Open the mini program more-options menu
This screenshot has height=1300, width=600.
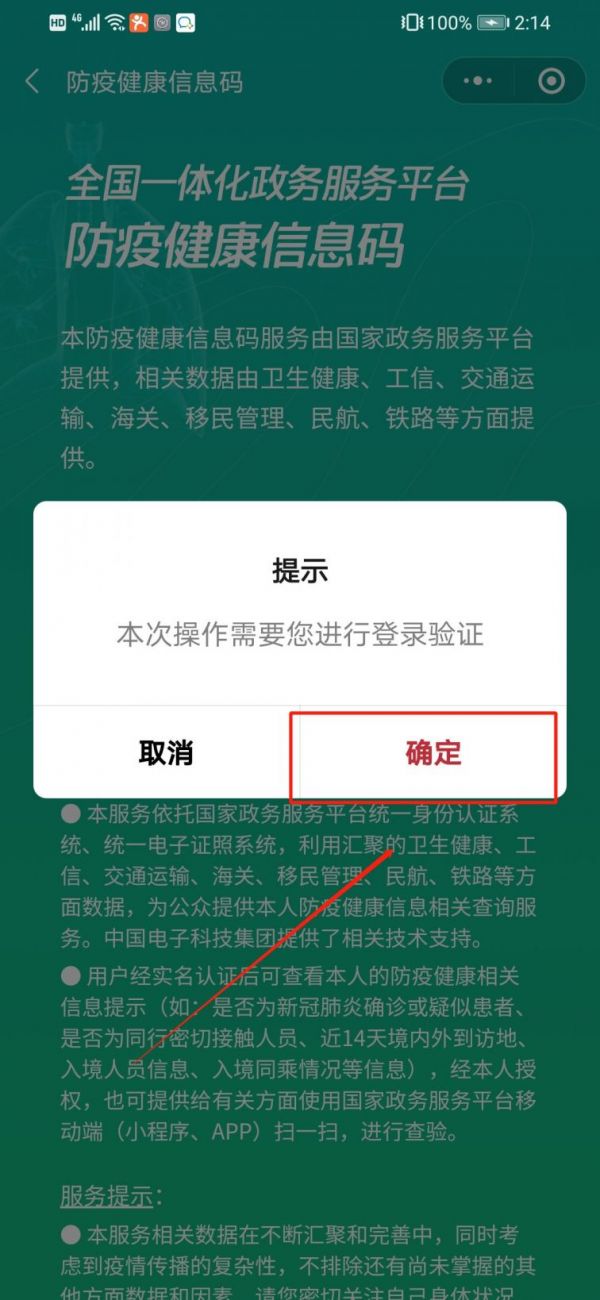pyautogui.click(x=477, y=81)
